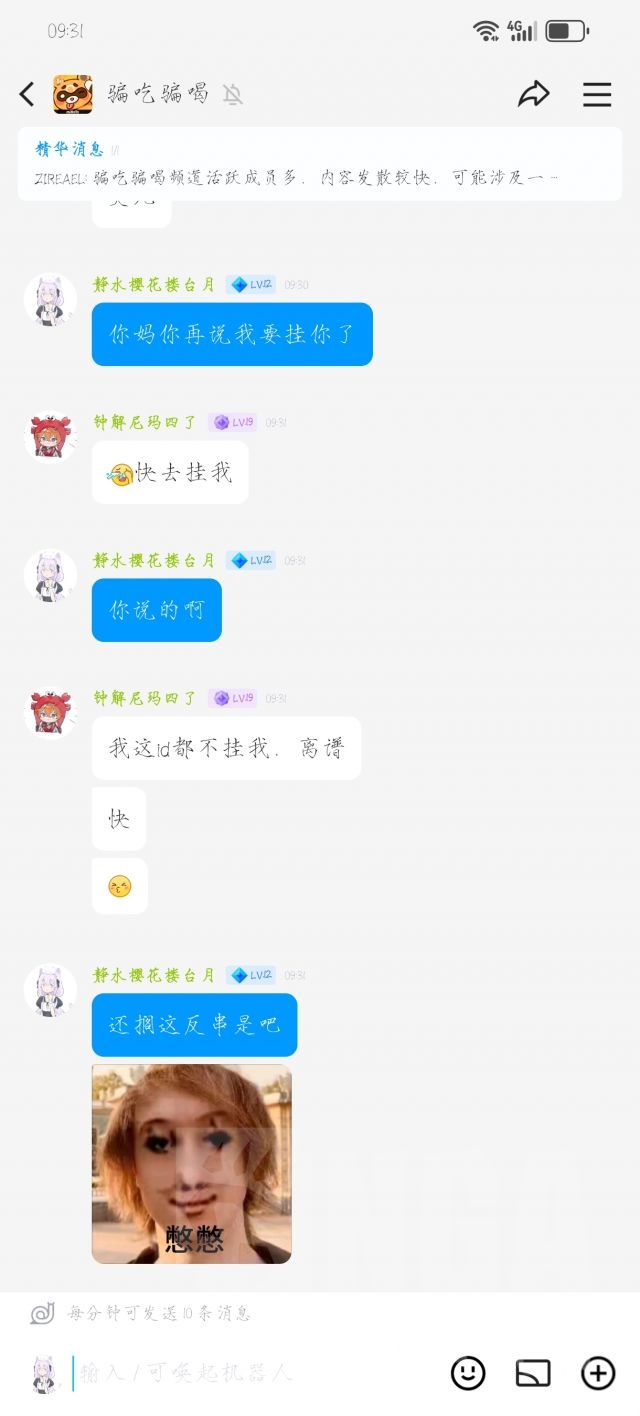The width and height of the screenshot is (640, 1416).
Task: Open the hamburger menu
Action: (597, 94)
